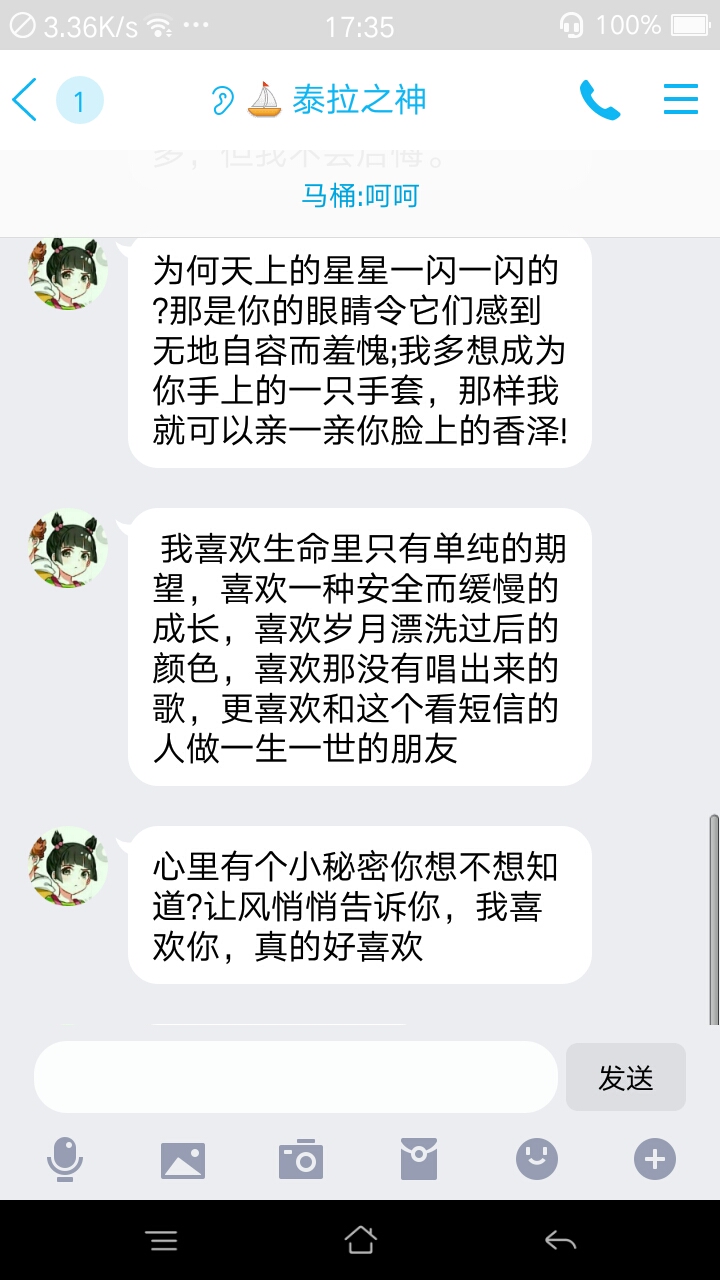Go back to the message list
This screenshot has height=1280, width=720.
click(x=25, y=100)
